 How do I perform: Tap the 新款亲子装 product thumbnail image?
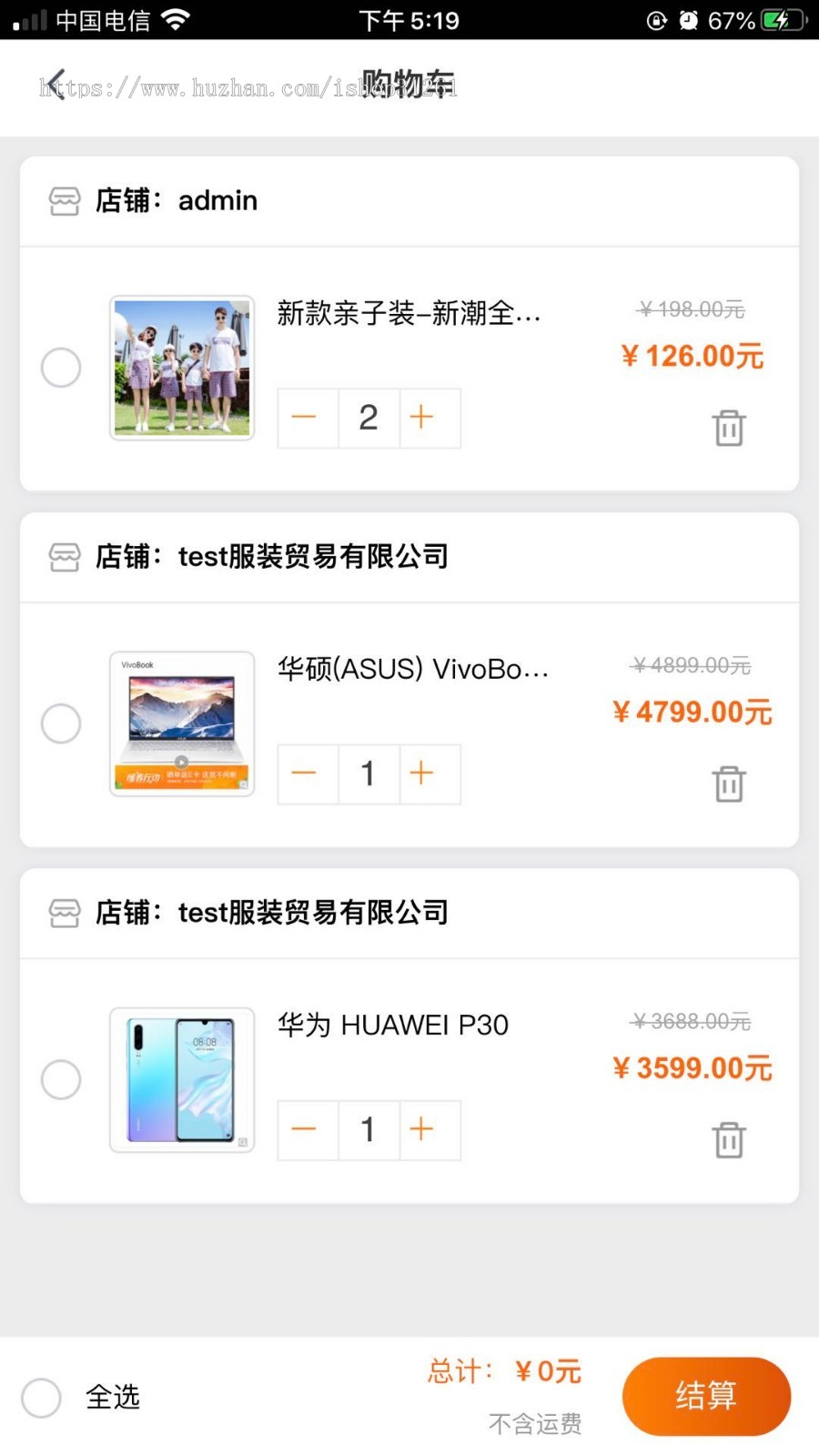(181, 367)
